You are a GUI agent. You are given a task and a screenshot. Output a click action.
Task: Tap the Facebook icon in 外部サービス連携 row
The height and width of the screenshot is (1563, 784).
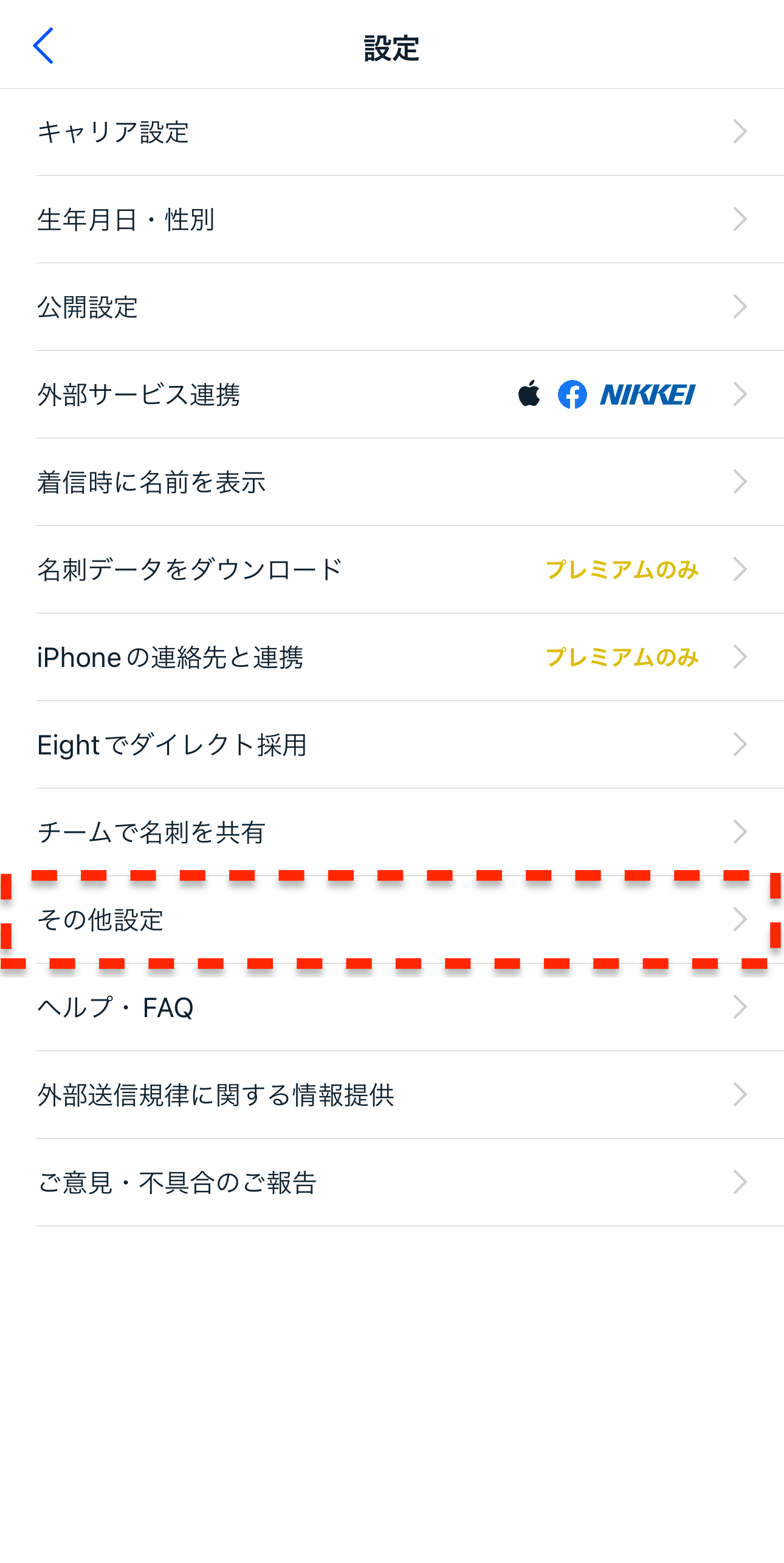(x=574, y=395)
